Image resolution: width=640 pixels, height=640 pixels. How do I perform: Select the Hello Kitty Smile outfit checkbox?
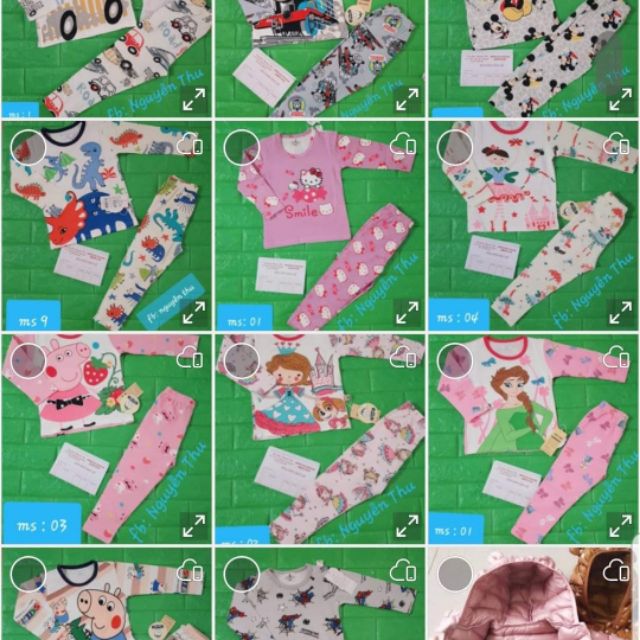[x=242, y=147]
